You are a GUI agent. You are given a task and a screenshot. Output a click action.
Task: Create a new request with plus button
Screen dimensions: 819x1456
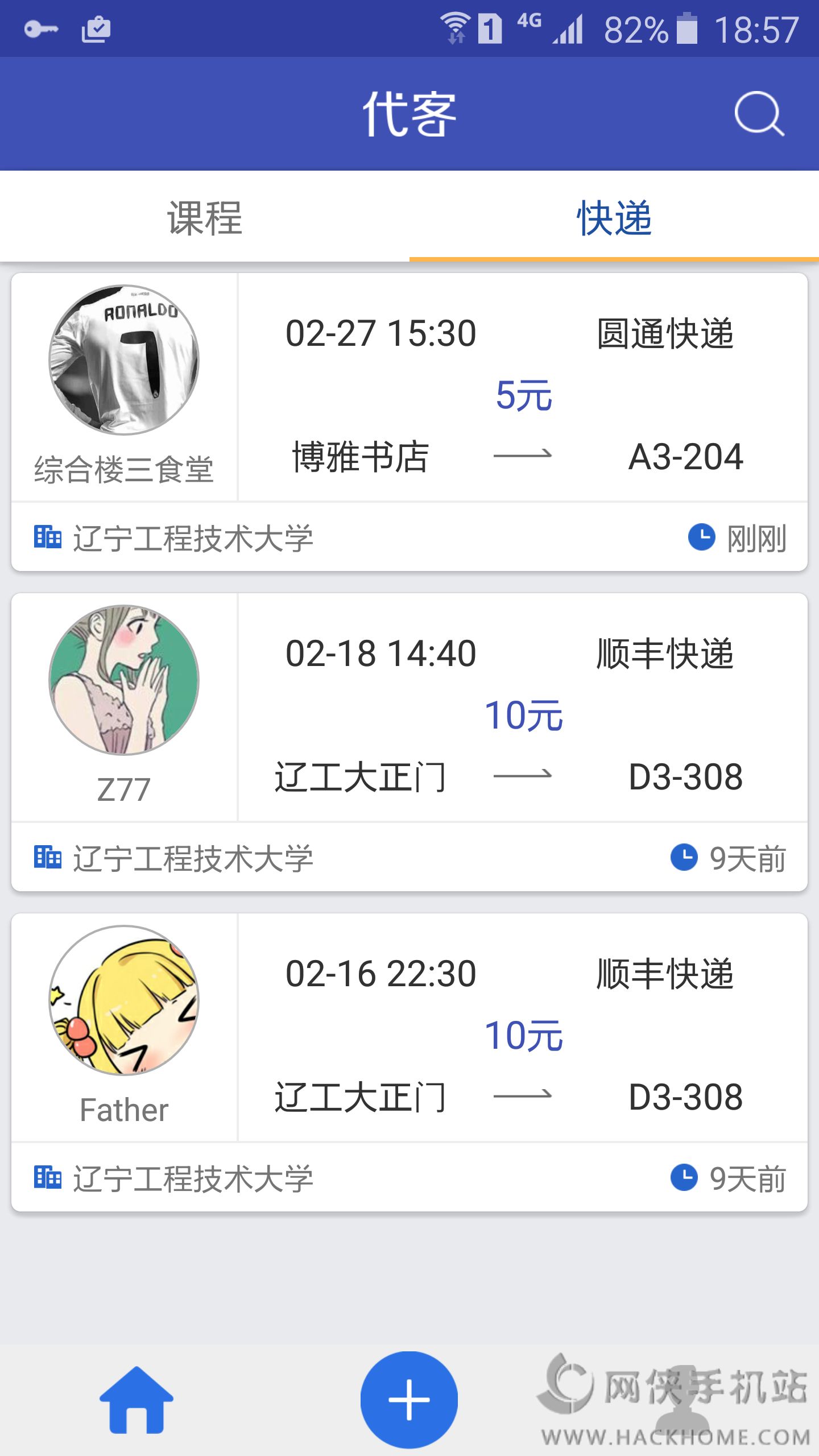pyautogui.click(x=409, y=1399)
